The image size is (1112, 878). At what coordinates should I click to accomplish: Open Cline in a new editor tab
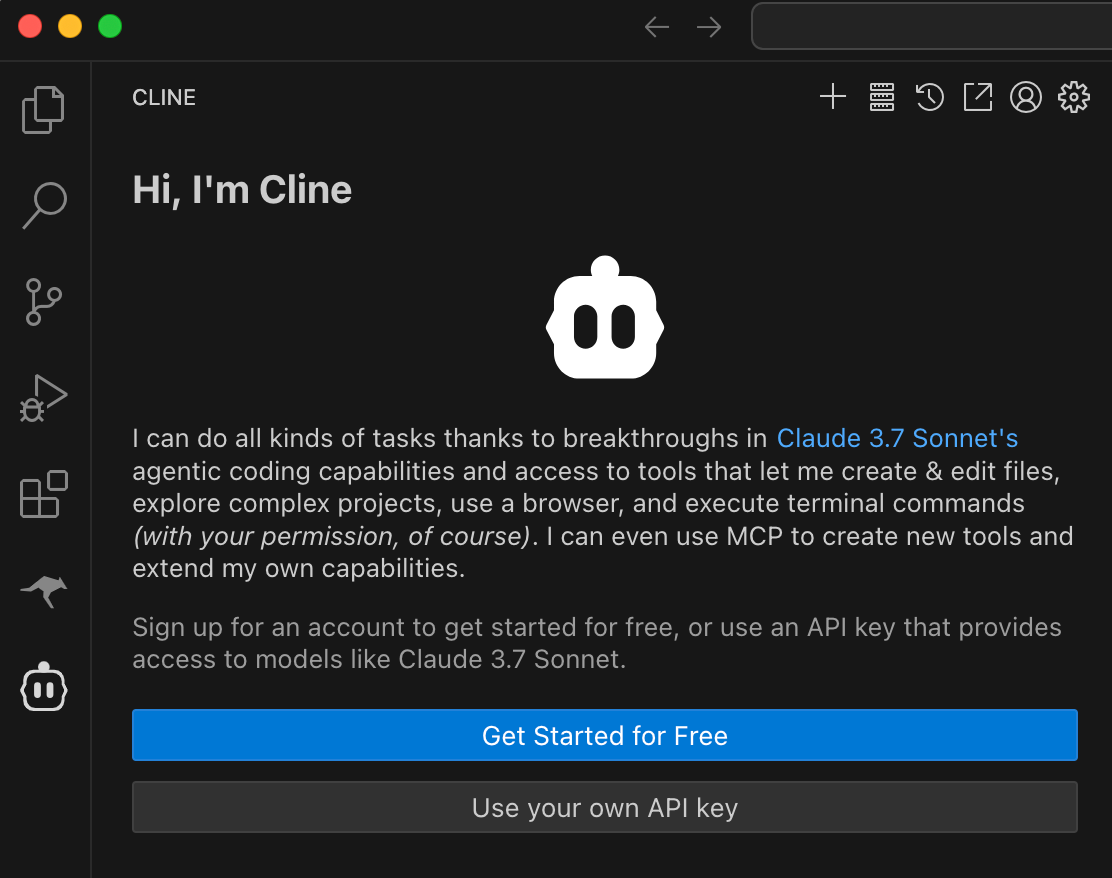[x=977, y=97]
